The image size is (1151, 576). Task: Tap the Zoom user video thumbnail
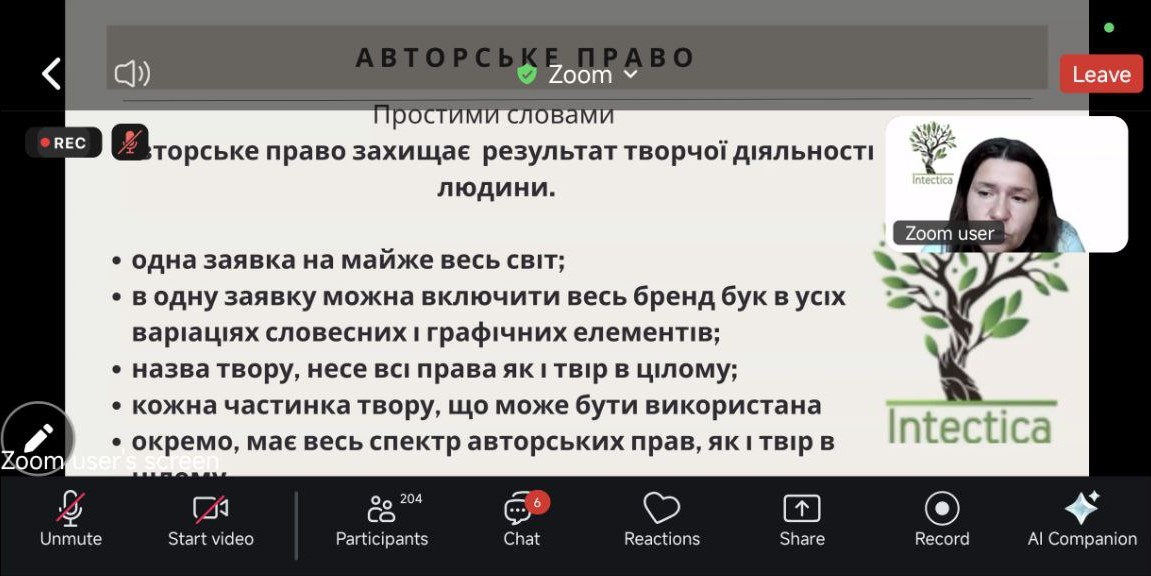pyautogui.click(x=1006, y=184)
